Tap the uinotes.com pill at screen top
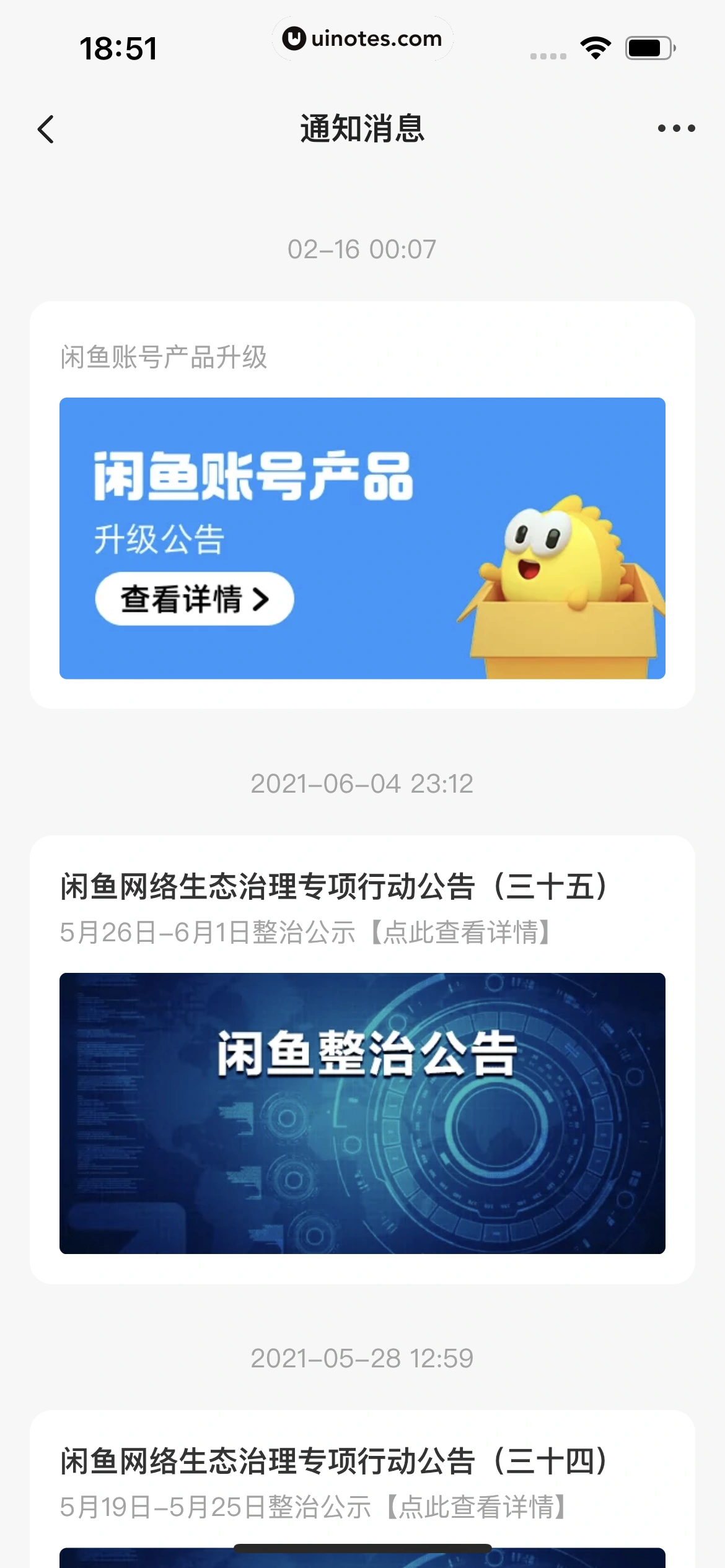Screen dimensions: 725x1568 [x=362, y=38]
